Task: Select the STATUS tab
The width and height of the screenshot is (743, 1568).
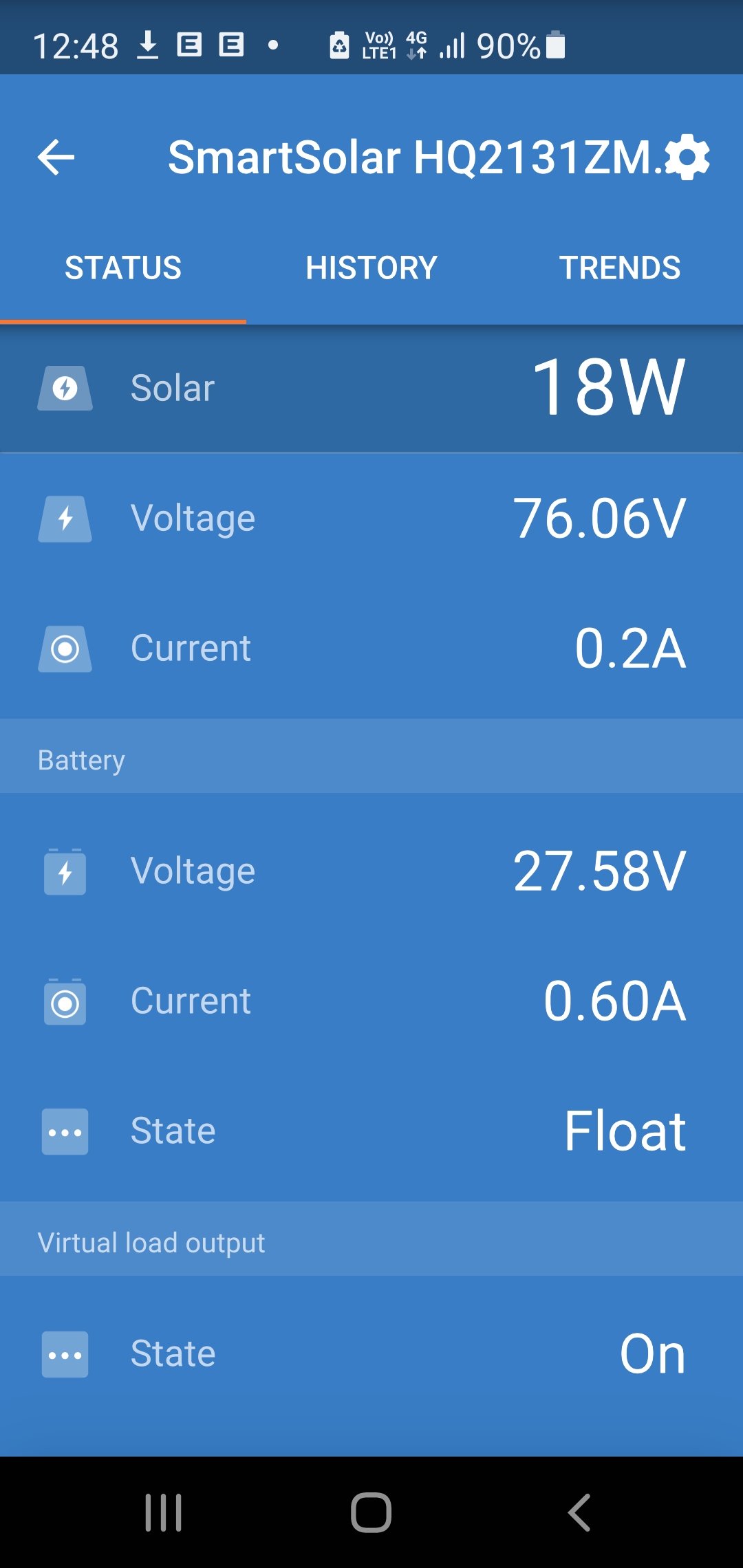Action: pyautogui.click(x=123, y=268)
